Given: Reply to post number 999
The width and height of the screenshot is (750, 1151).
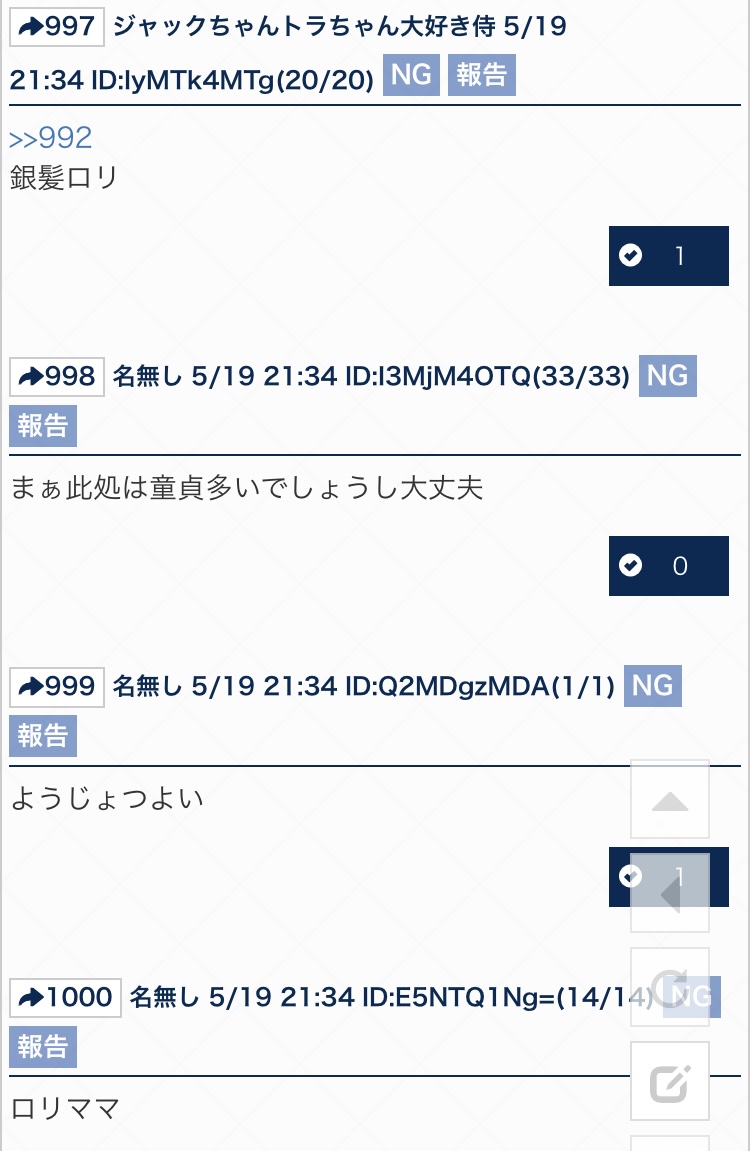Looking at the screenshot, I should tap(56, 687).
